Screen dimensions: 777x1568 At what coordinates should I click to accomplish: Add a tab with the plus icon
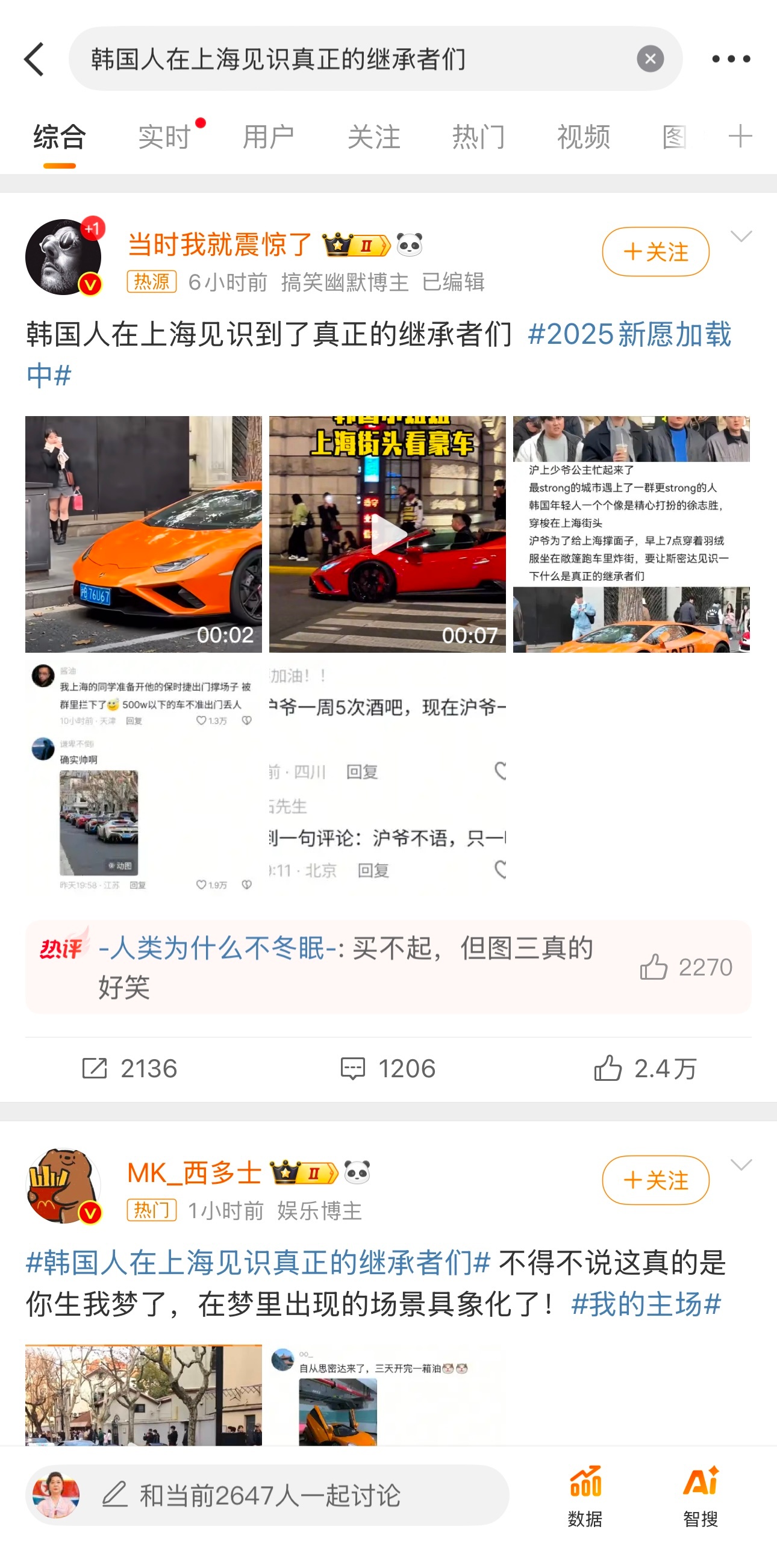(x=740, y=135)
